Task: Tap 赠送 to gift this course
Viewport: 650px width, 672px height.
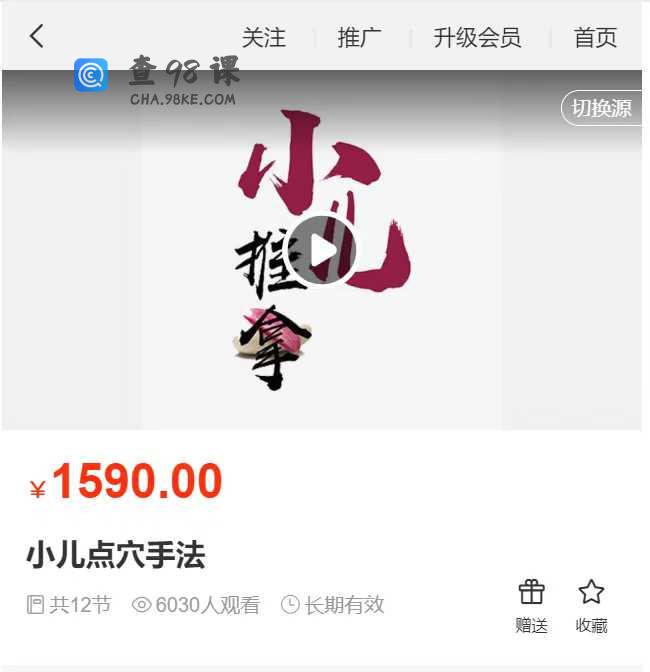Action: click(532, 606)
